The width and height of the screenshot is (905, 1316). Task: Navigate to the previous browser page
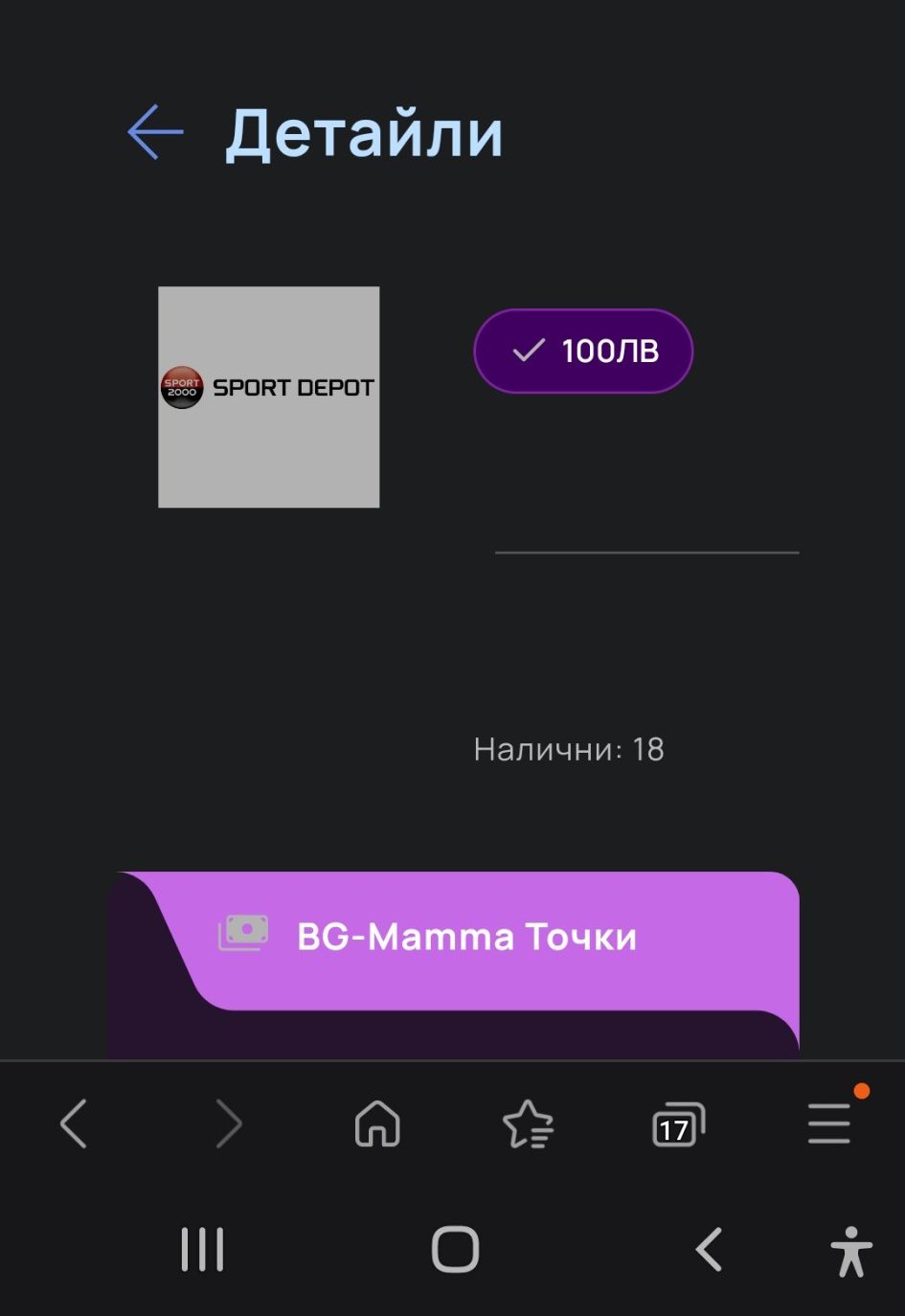point(74,1123)
